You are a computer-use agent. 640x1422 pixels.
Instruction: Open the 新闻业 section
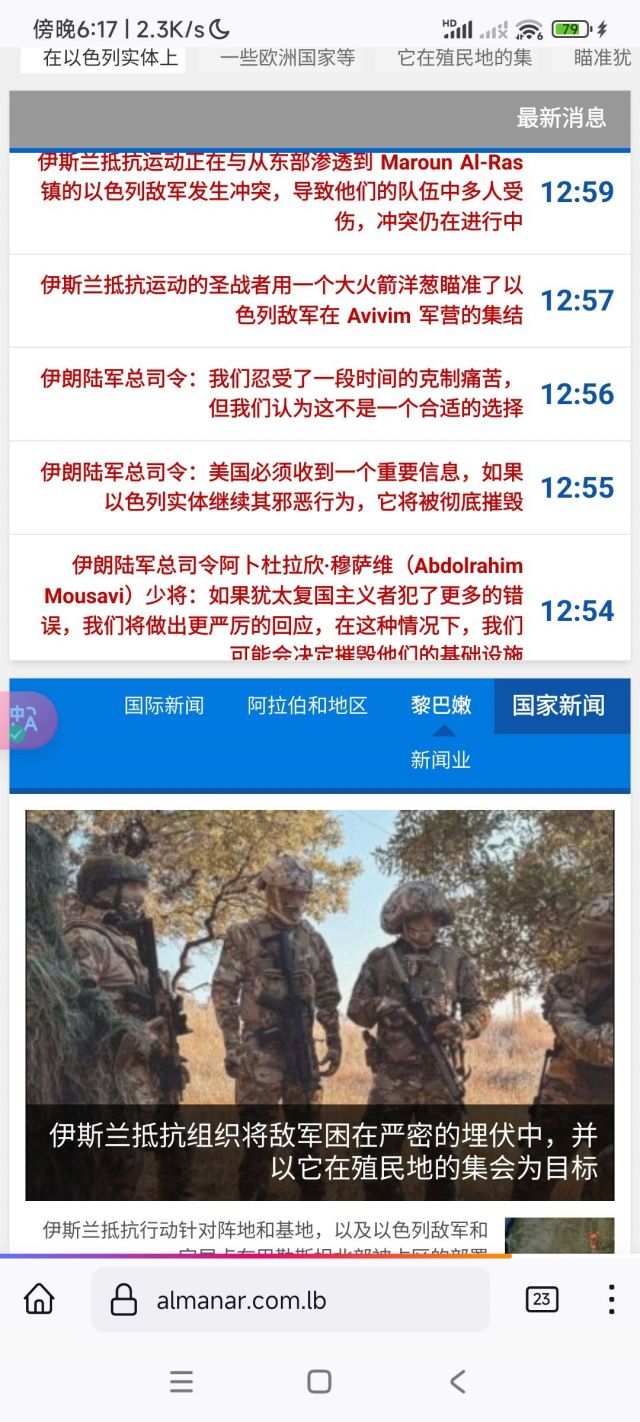[440, 760]
